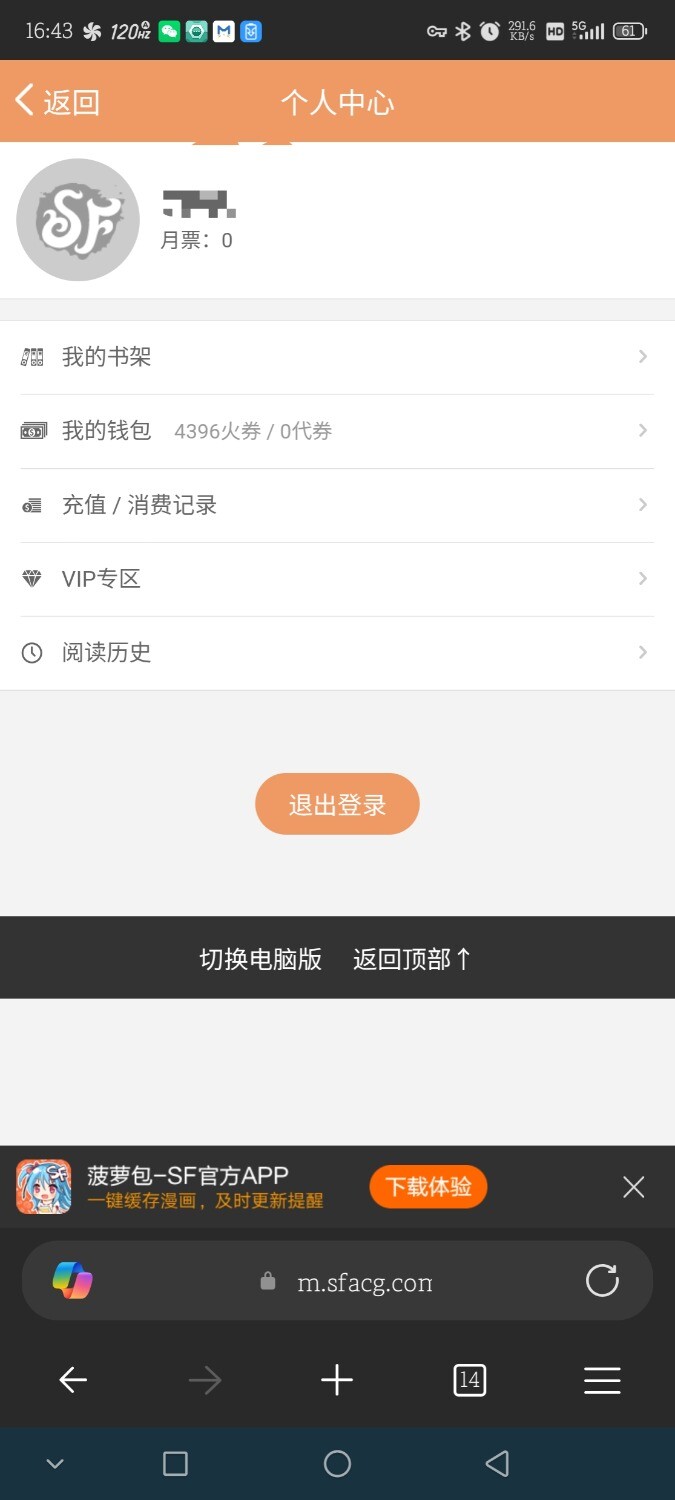Reload the page

(602, 1281)
